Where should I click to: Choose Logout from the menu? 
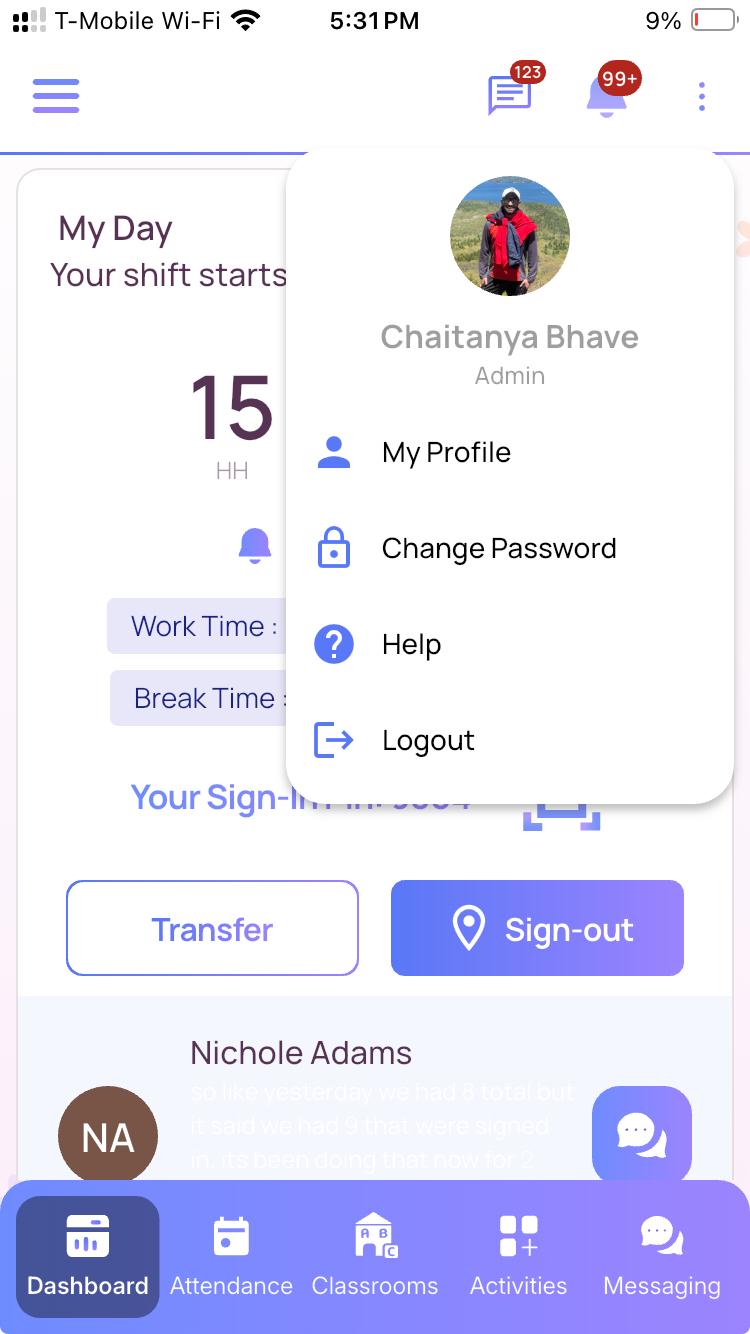point(428,741)
